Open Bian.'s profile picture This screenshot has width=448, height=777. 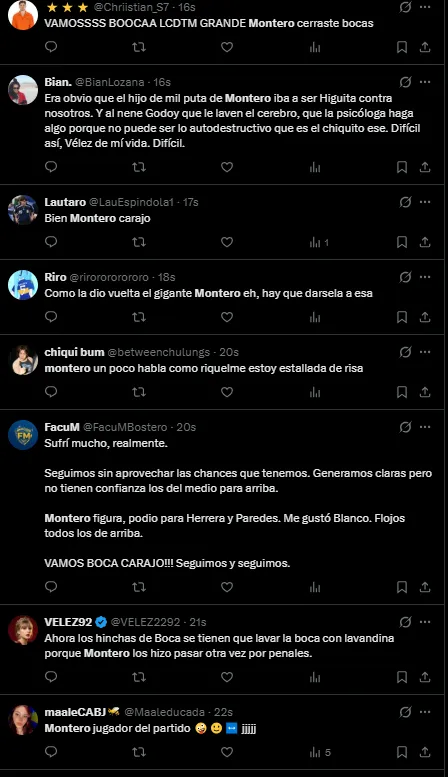tap(23, 90)
